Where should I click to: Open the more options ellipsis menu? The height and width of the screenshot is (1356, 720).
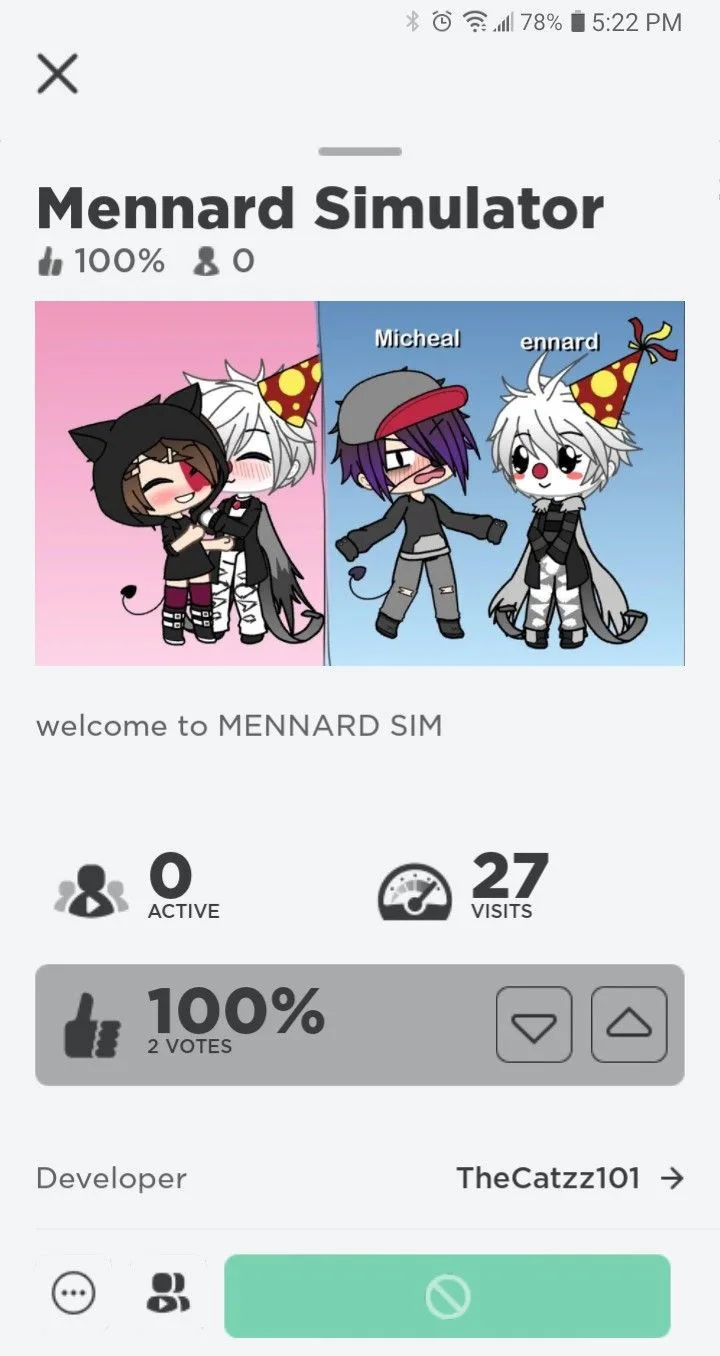(73, 1296)
